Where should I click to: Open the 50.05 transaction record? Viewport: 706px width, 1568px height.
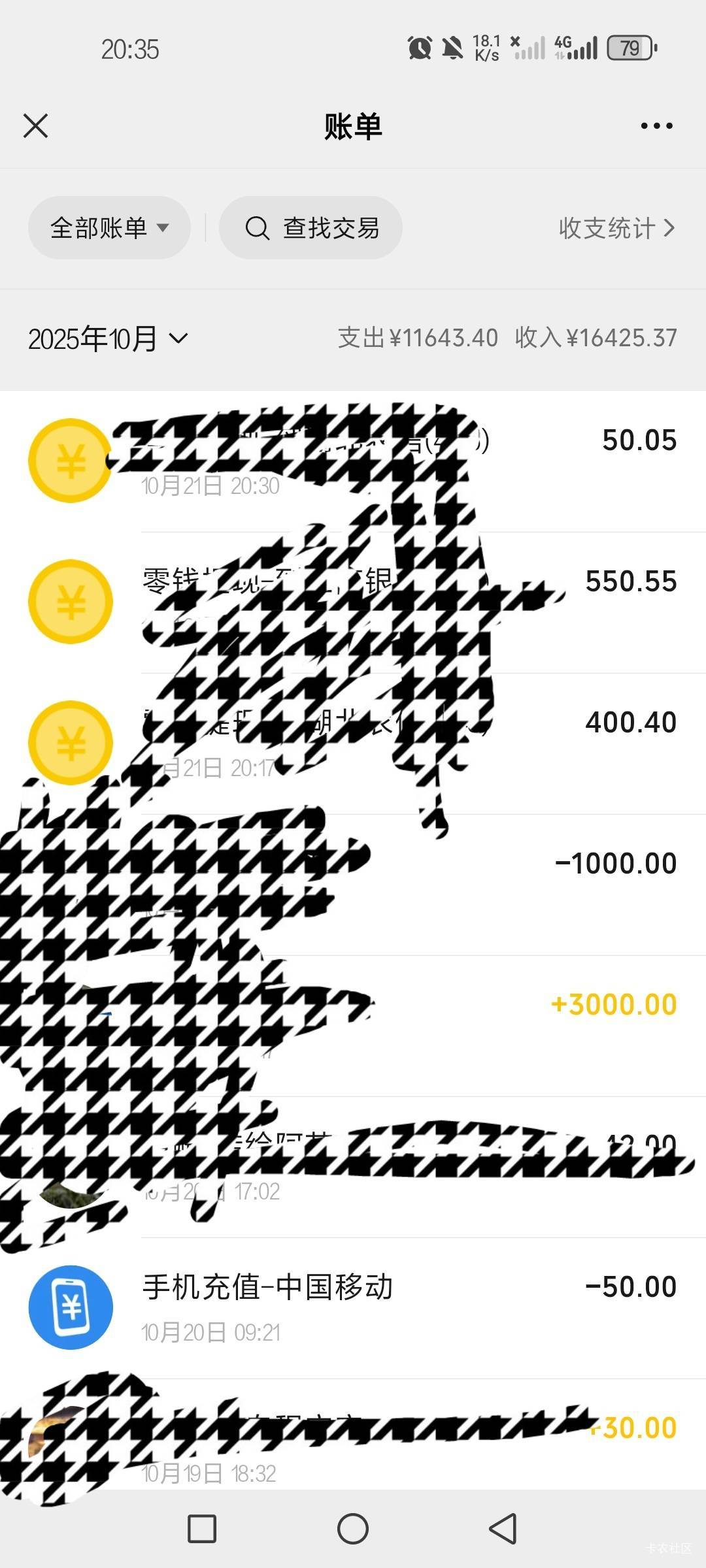tap(638, 442)
